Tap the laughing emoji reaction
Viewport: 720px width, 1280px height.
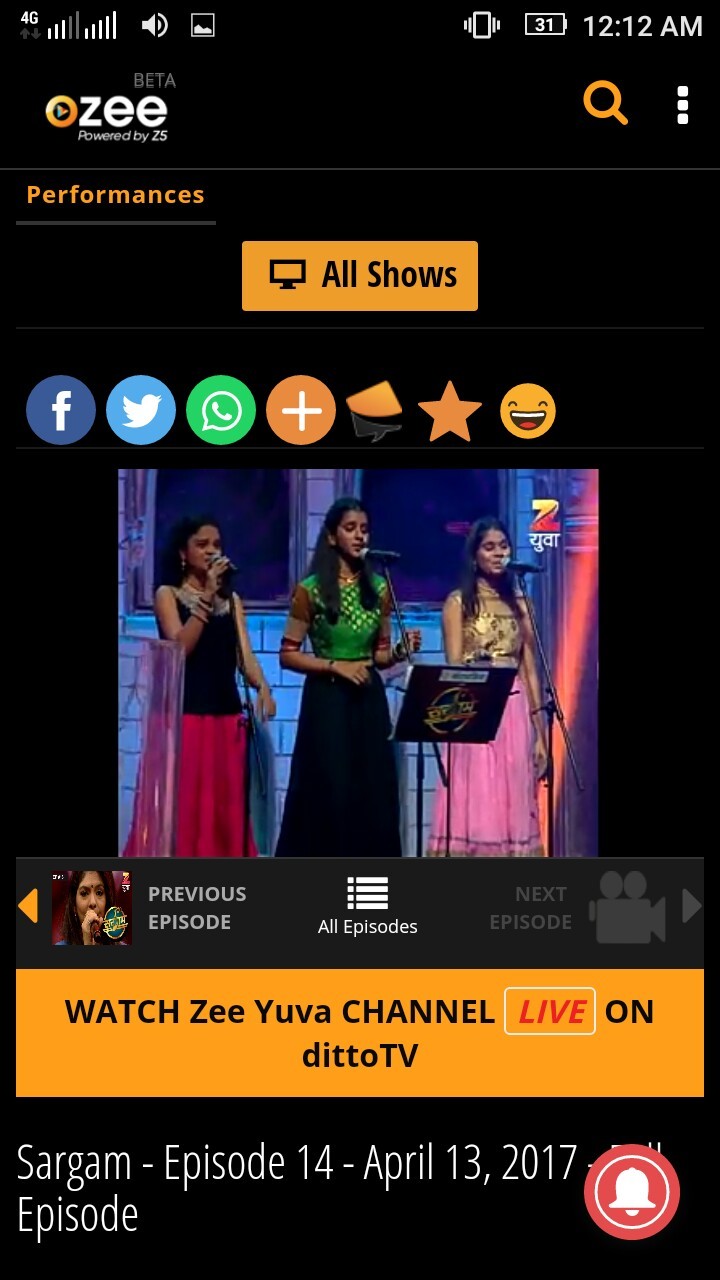[528, 411]
